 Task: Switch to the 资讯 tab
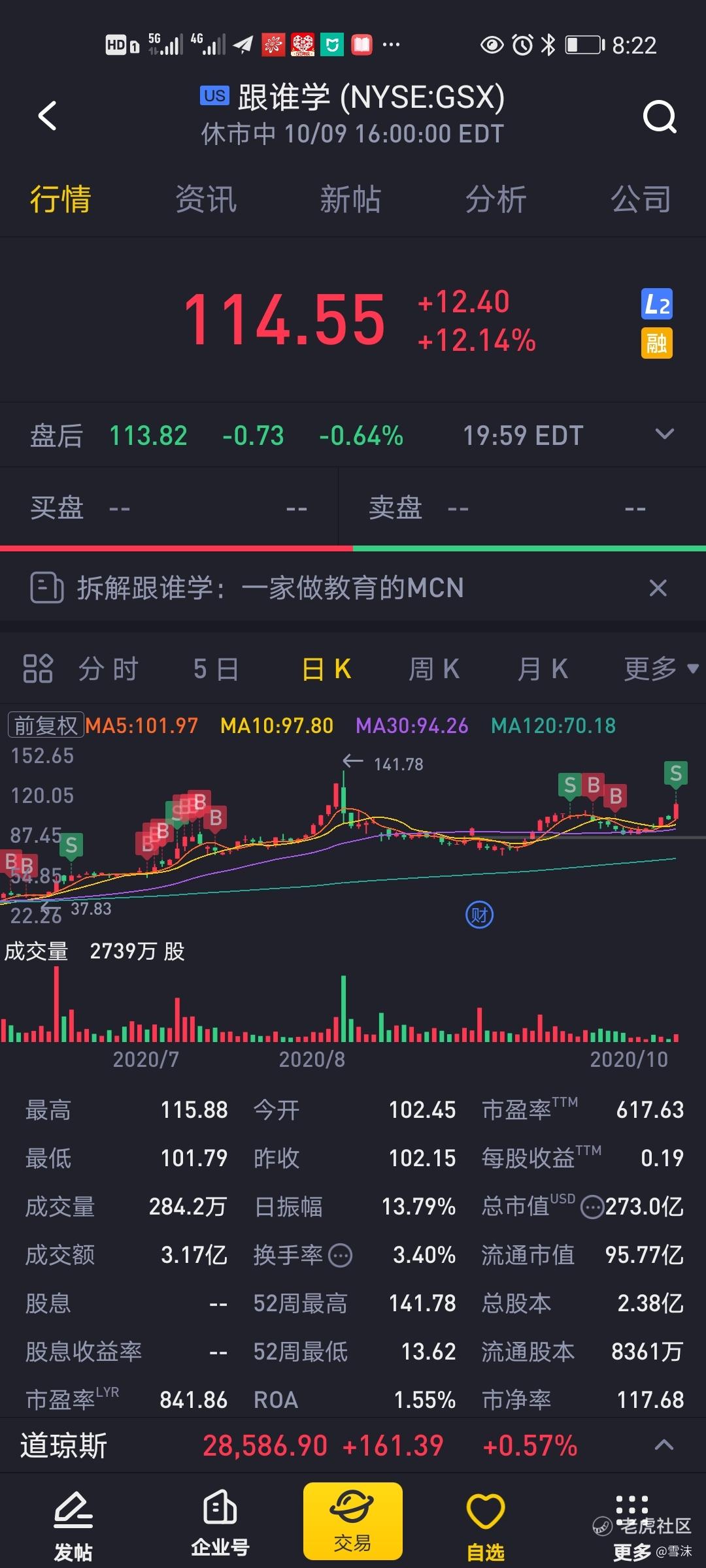pos(205,199)
